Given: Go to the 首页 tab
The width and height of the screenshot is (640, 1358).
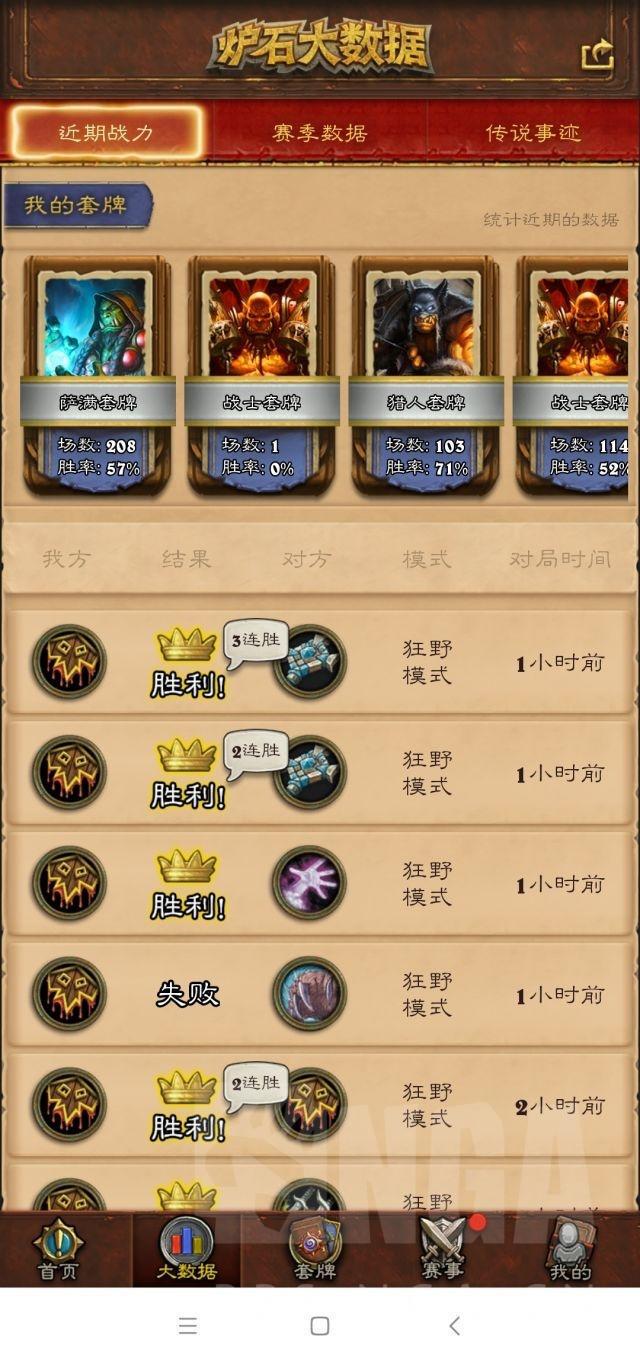Looking at the screenshot, I should coord(58,1250).
